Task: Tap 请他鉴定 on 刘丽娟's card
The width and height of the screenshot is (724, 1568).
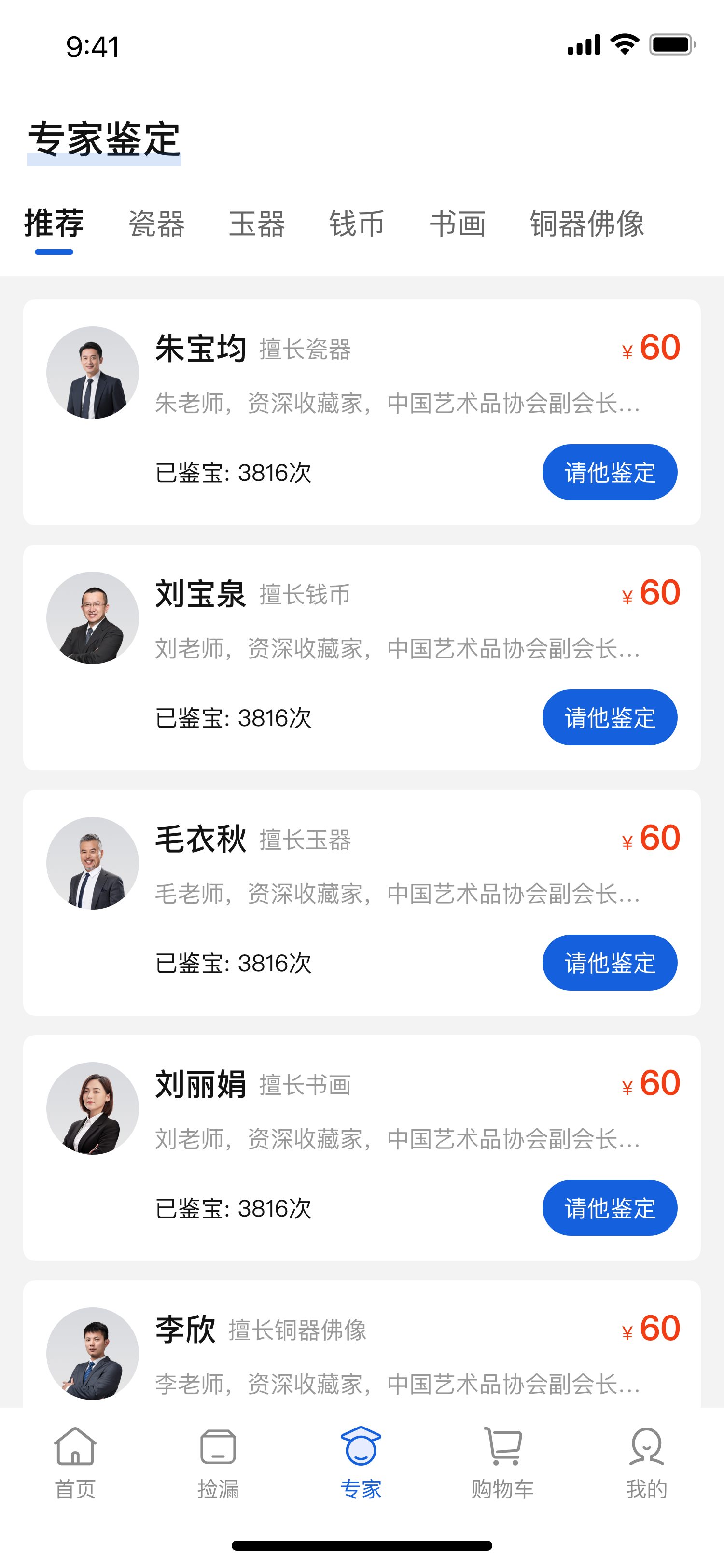Action: [609, 1208]
